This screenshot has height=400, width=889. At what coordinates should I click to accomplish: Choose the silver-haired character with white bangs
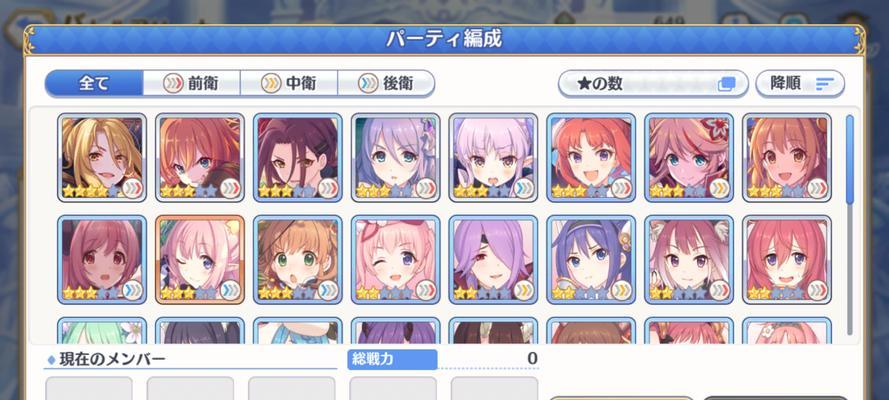coord(493,157)
